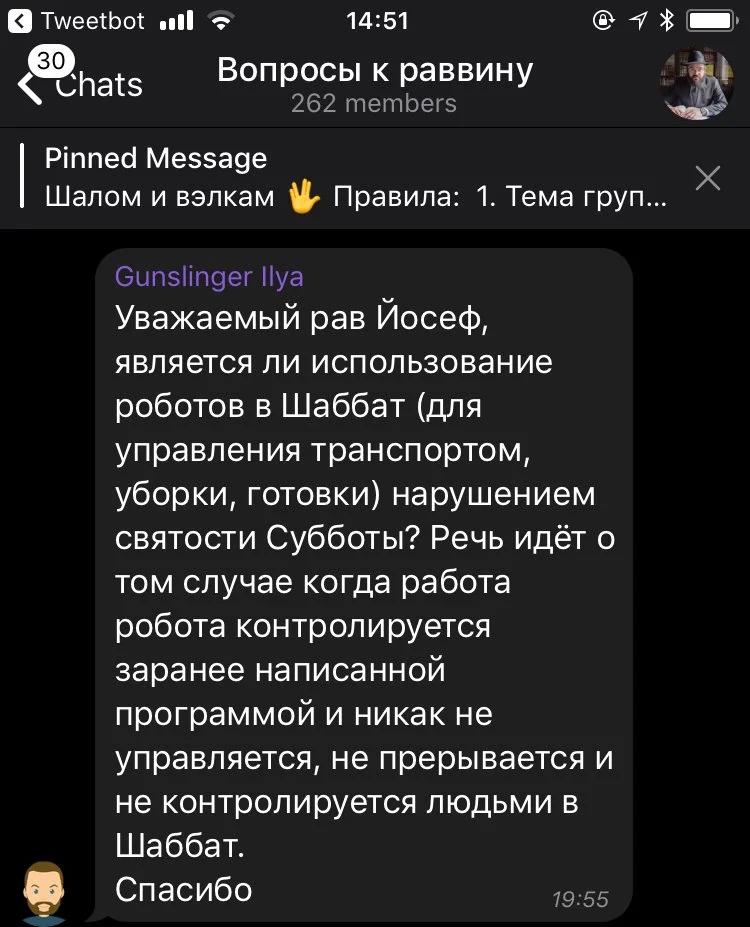The height and width of the screenshot is (927, 750).
Task: Tap the clock showing 14:51
Action: pyautogui.click(x=375, y=18)
